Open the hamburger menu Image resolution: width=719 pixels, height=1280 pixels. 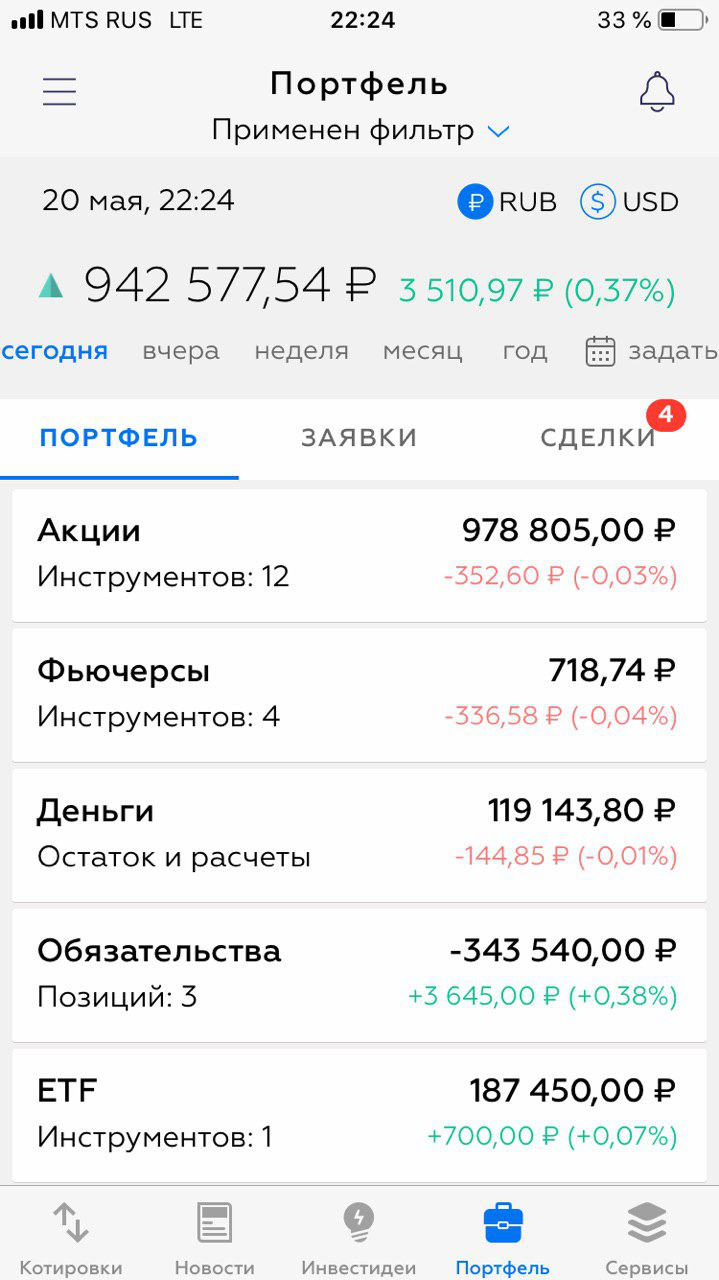point(59,91)
